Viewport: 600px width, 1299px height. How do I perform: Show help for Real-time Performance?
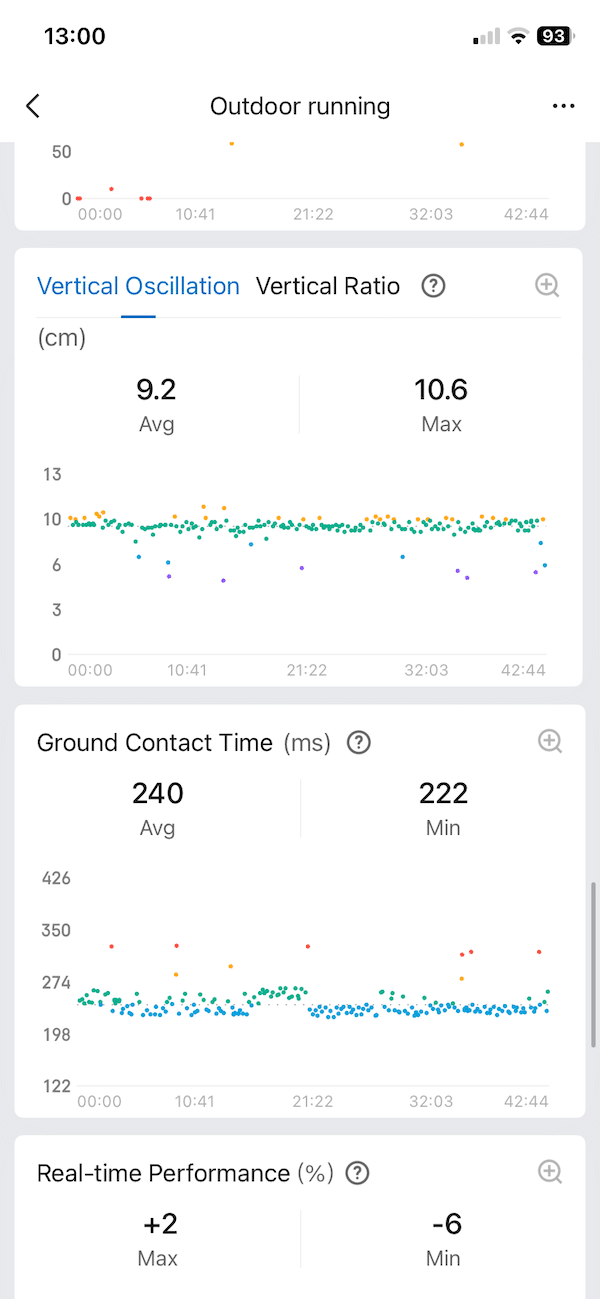[357, 1173]
